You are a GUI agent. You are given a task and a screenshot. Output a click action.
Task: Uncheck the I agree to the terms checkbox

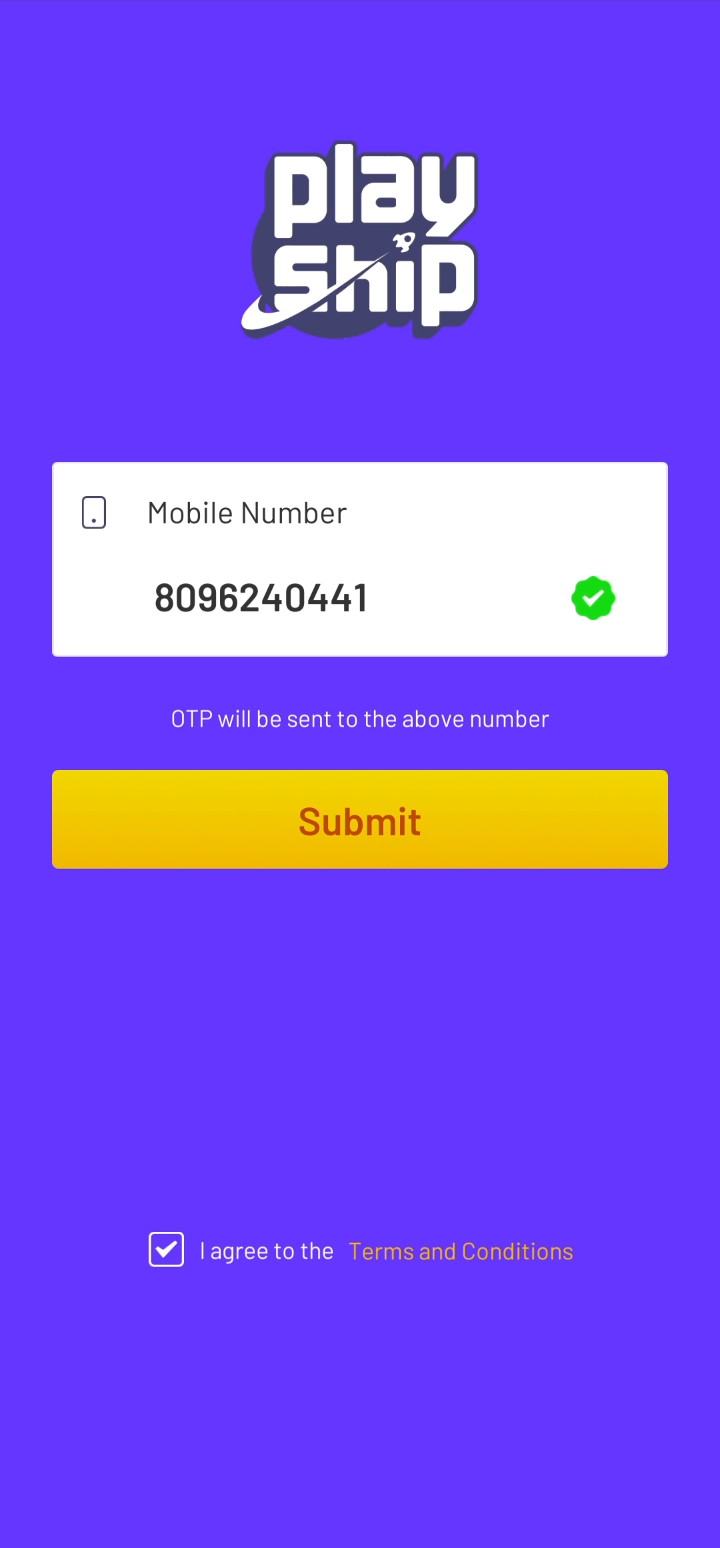166,1250
